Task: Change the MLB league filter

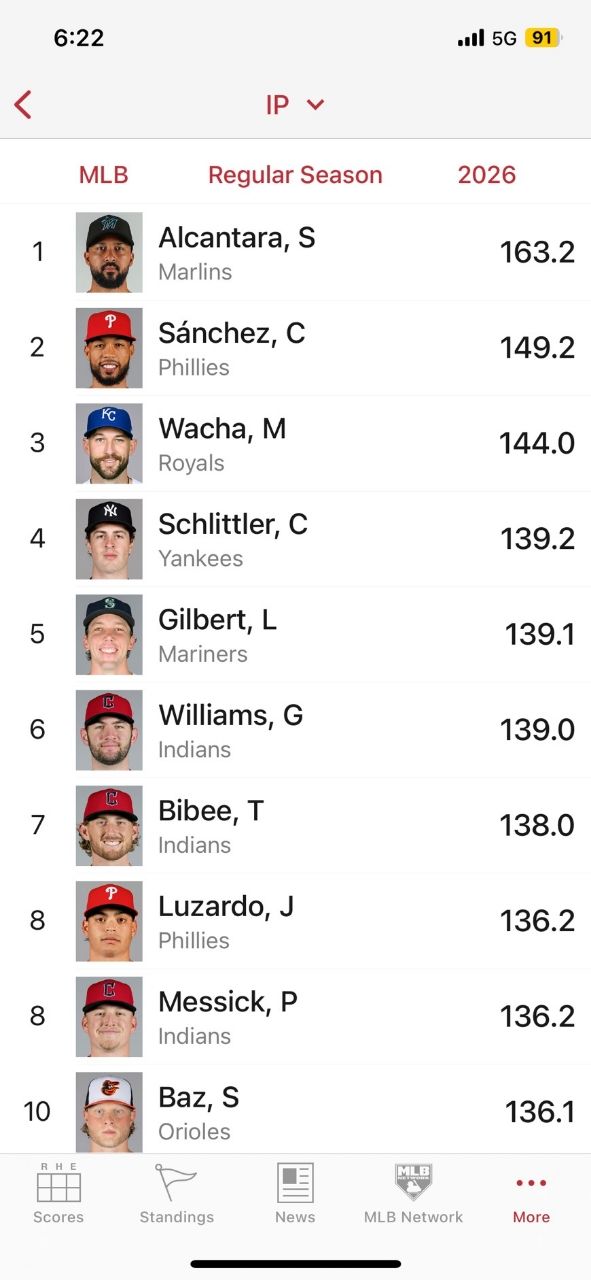Action: point(104,175)
